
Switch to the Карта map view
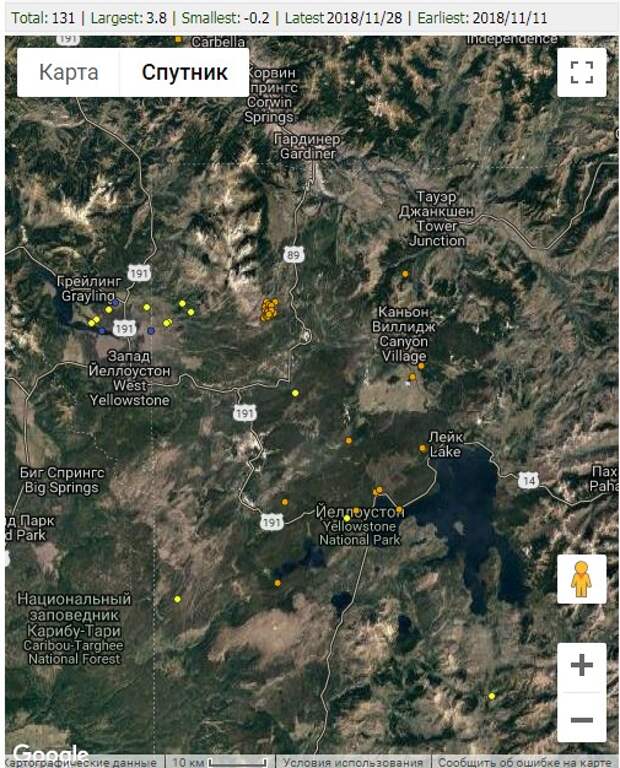point(68,73)
